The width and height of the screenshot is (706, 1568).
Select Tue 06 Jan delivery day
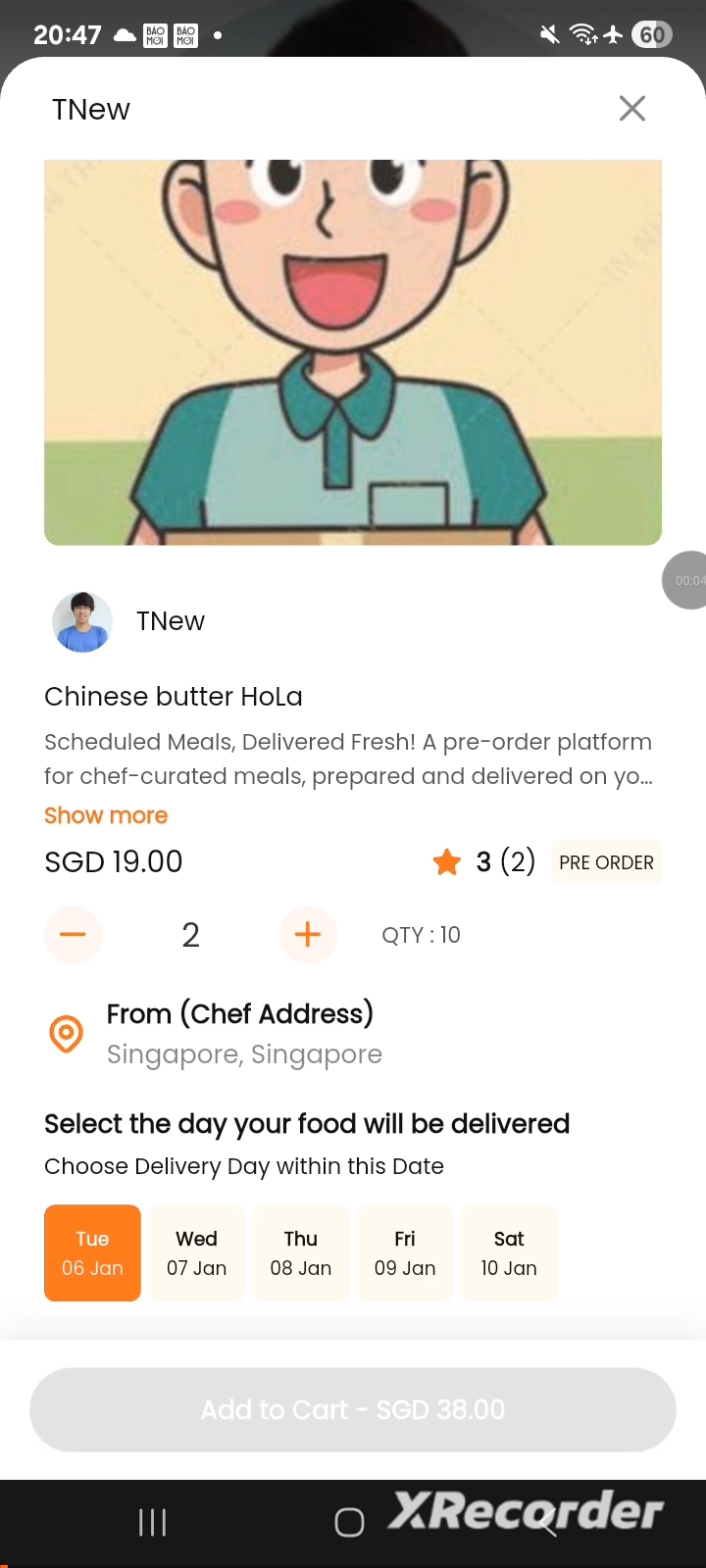point(93,1252)
